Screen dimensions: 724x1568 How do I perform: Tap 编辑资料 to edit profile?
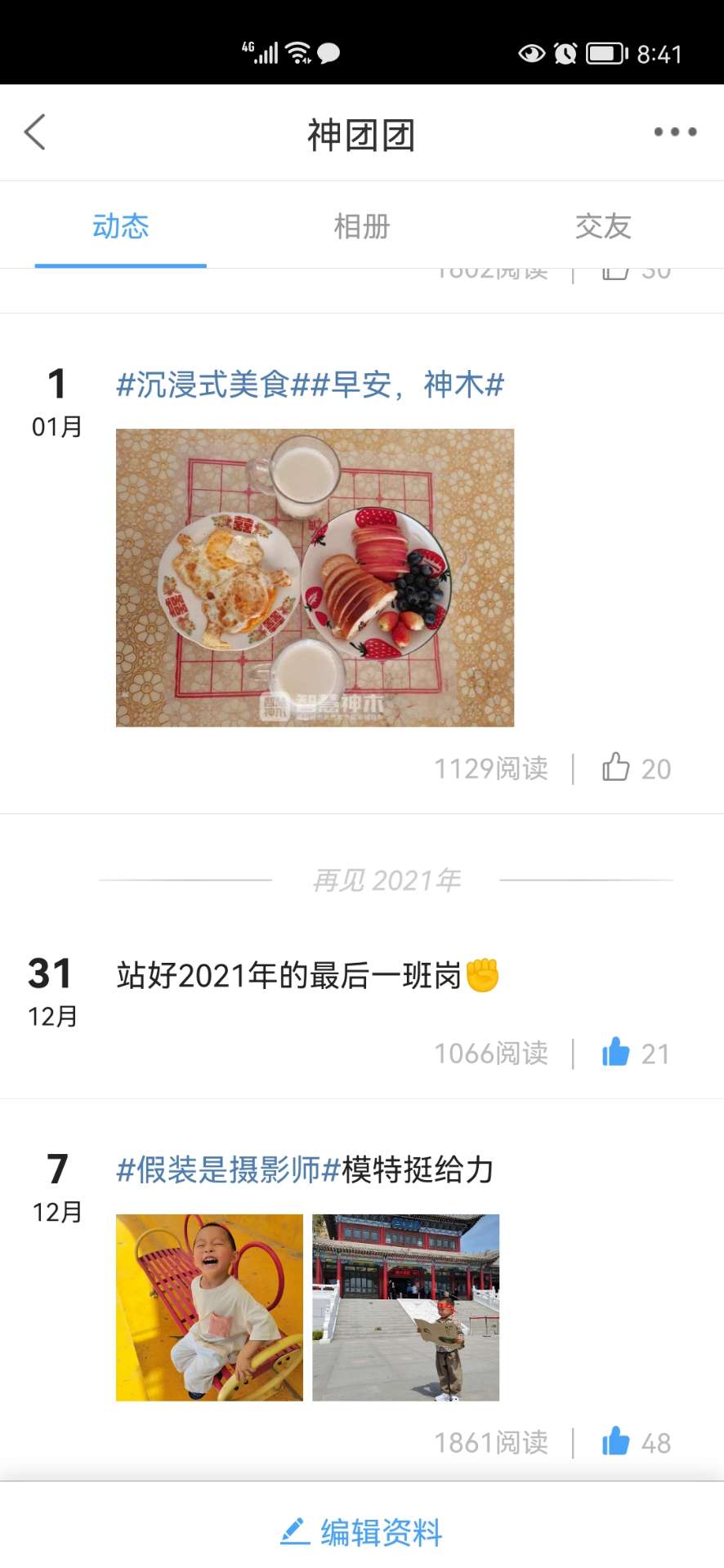pyautogui.click(x=362, y=1532)
